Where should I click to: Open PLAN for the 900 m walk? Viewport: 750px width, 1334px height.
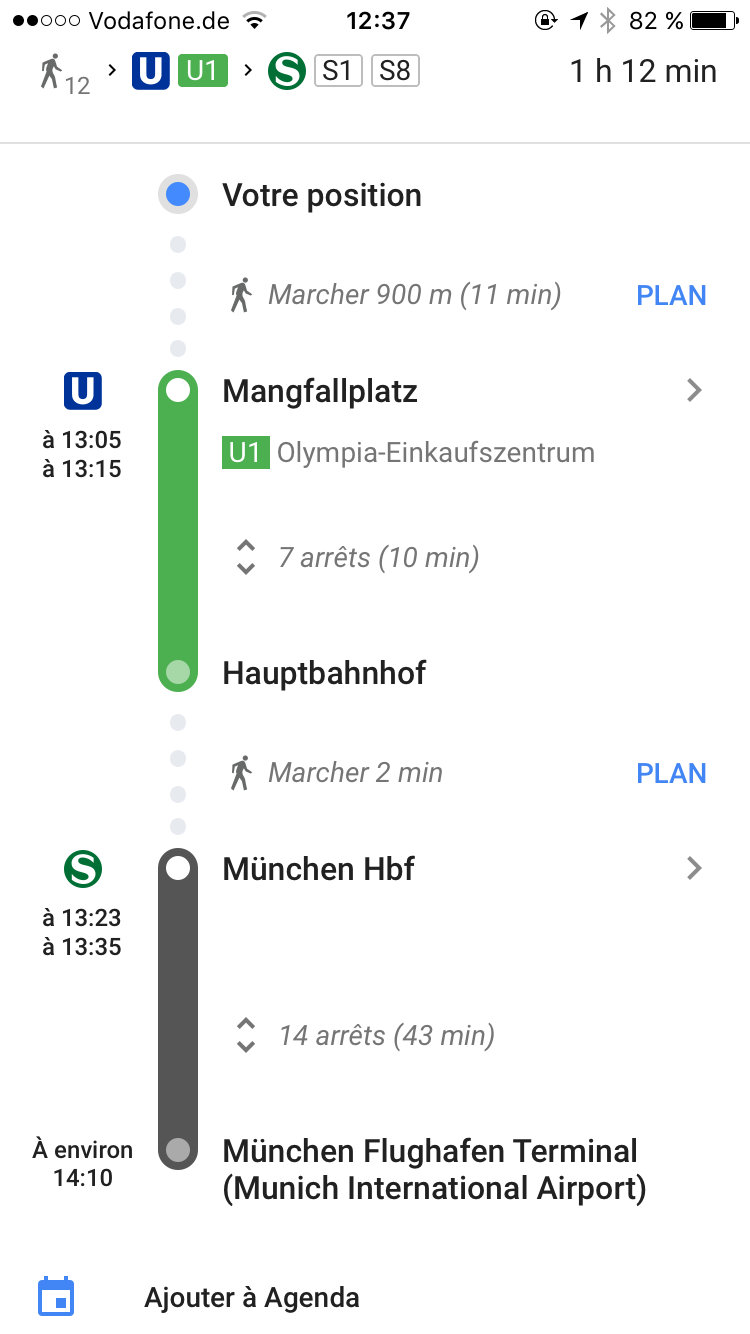[671, 296]
